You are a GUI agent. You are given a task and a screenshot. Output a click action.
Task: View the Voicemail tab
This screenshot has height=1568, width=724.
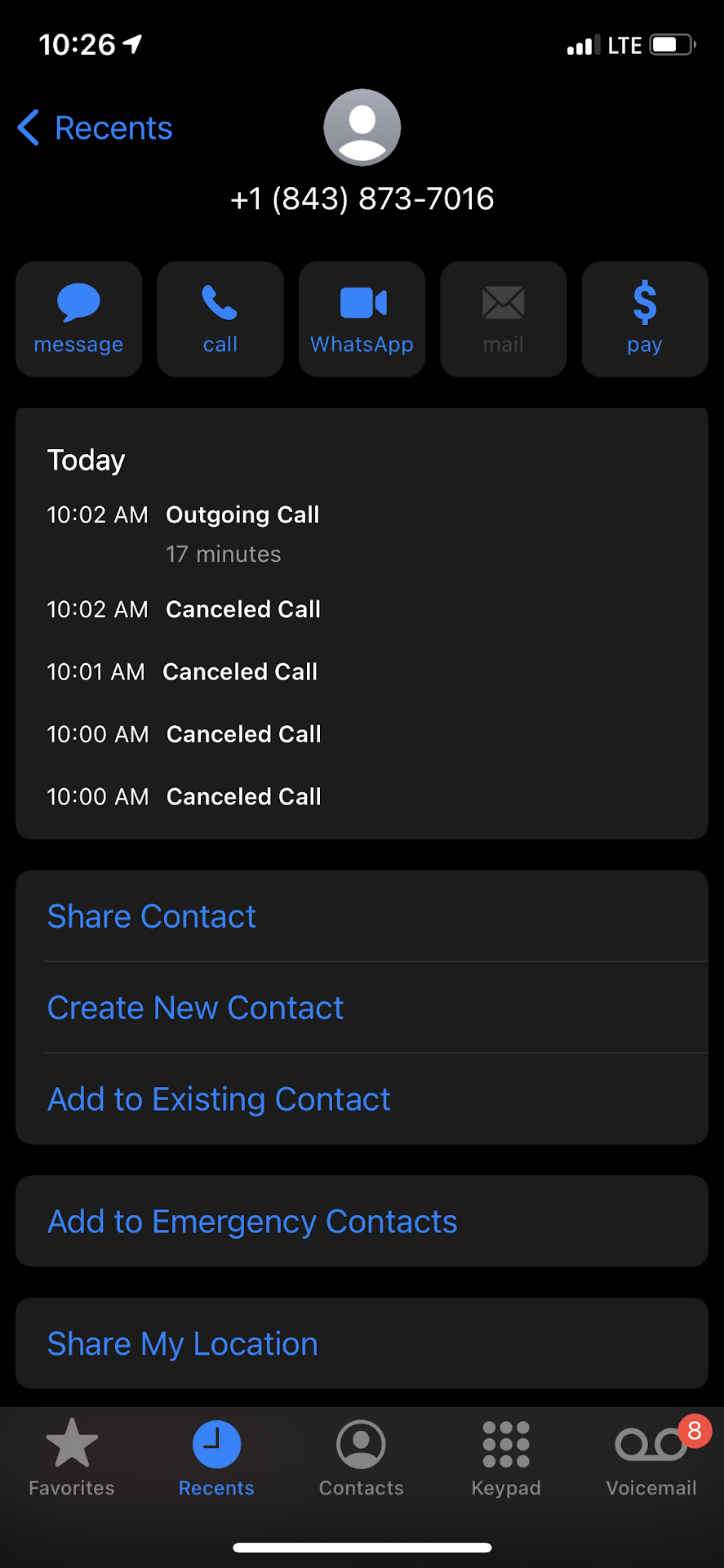point(651,1459)
